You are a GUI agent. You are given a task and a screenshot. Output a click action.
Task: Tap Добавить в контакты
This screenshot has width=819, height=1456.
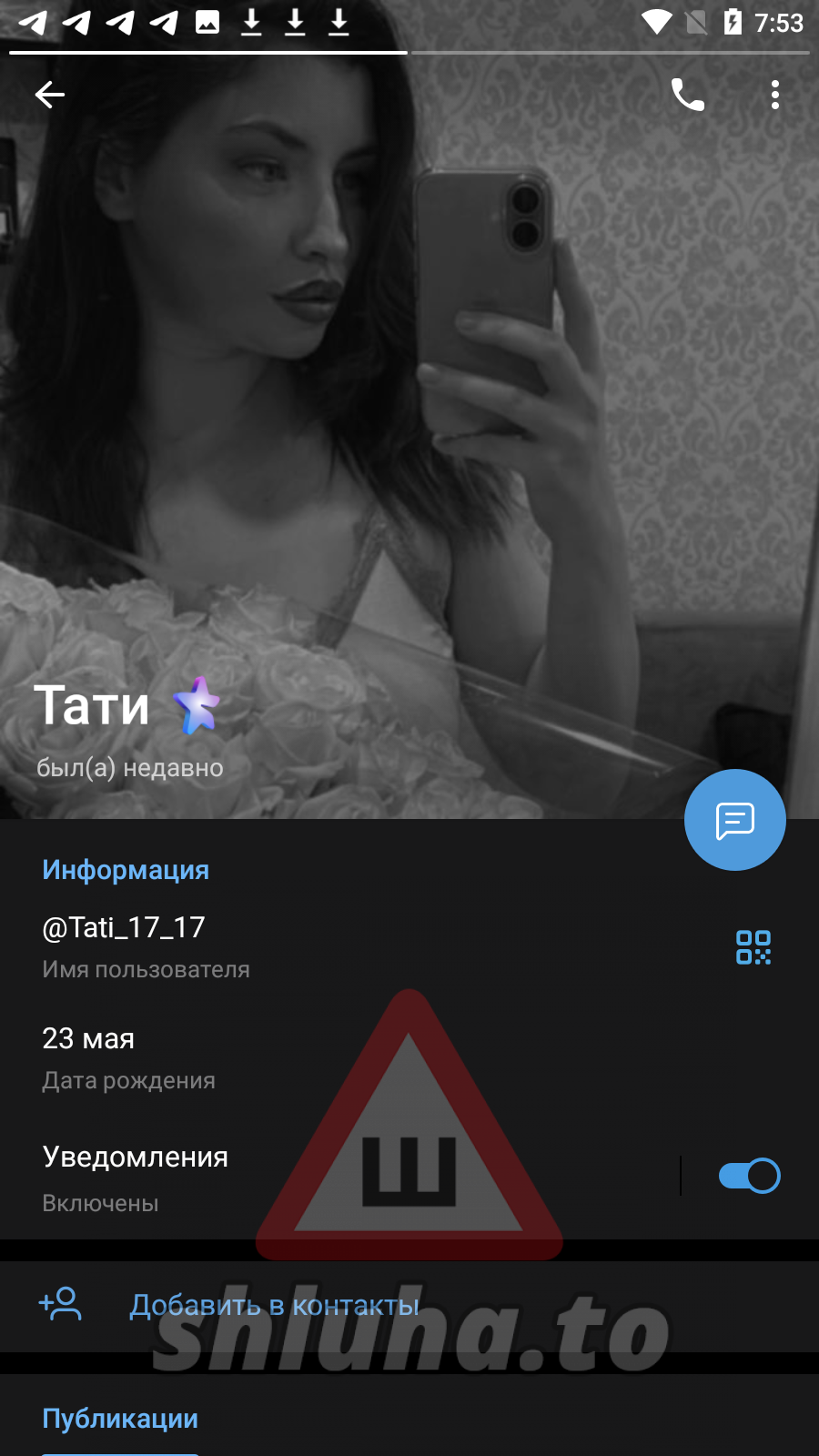click(x=273, y=1306)
